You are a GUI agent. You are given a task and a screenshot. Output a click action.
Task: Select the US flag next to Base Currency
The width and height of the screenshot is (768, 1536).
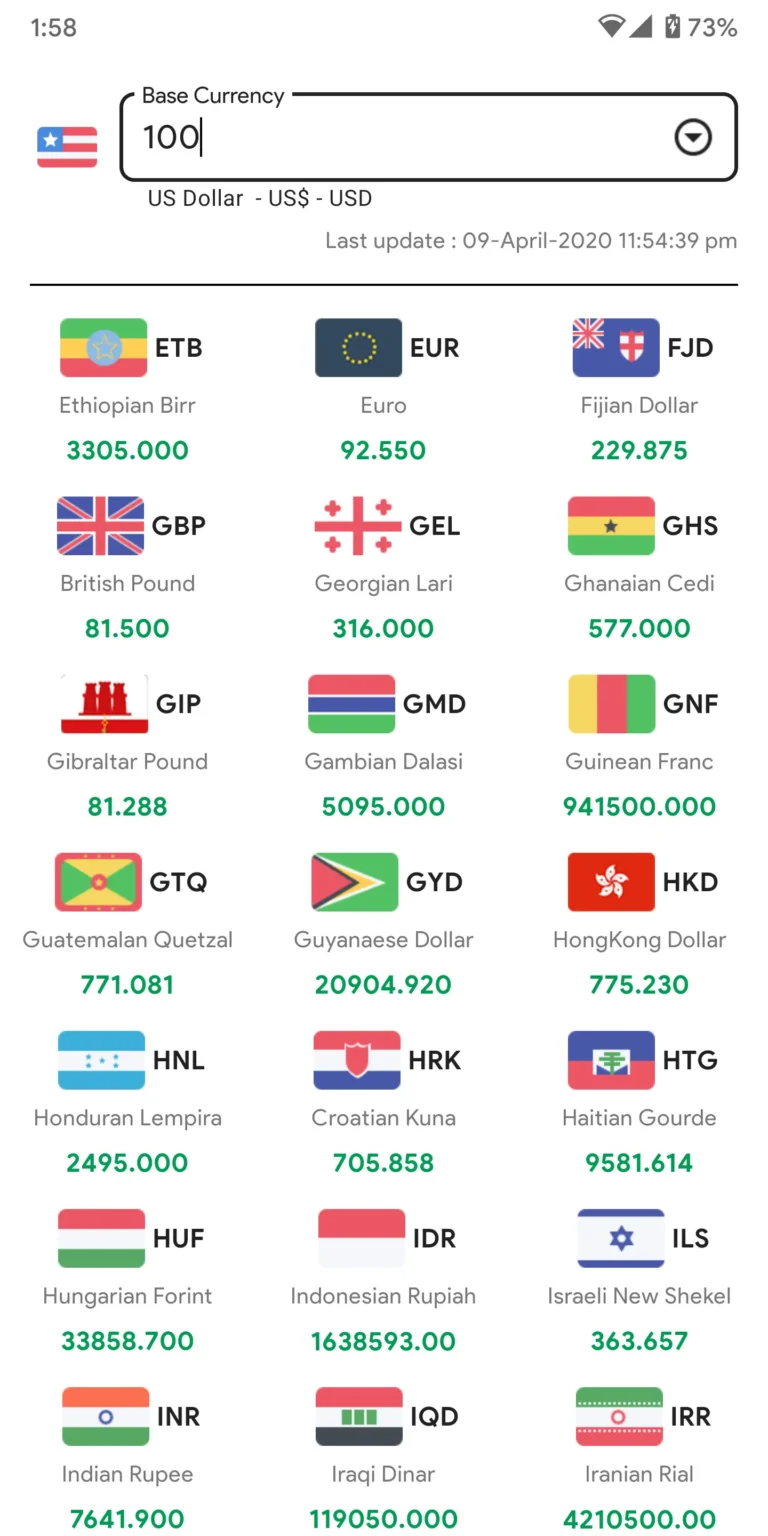pyautogui.click(x=66, y=145)
